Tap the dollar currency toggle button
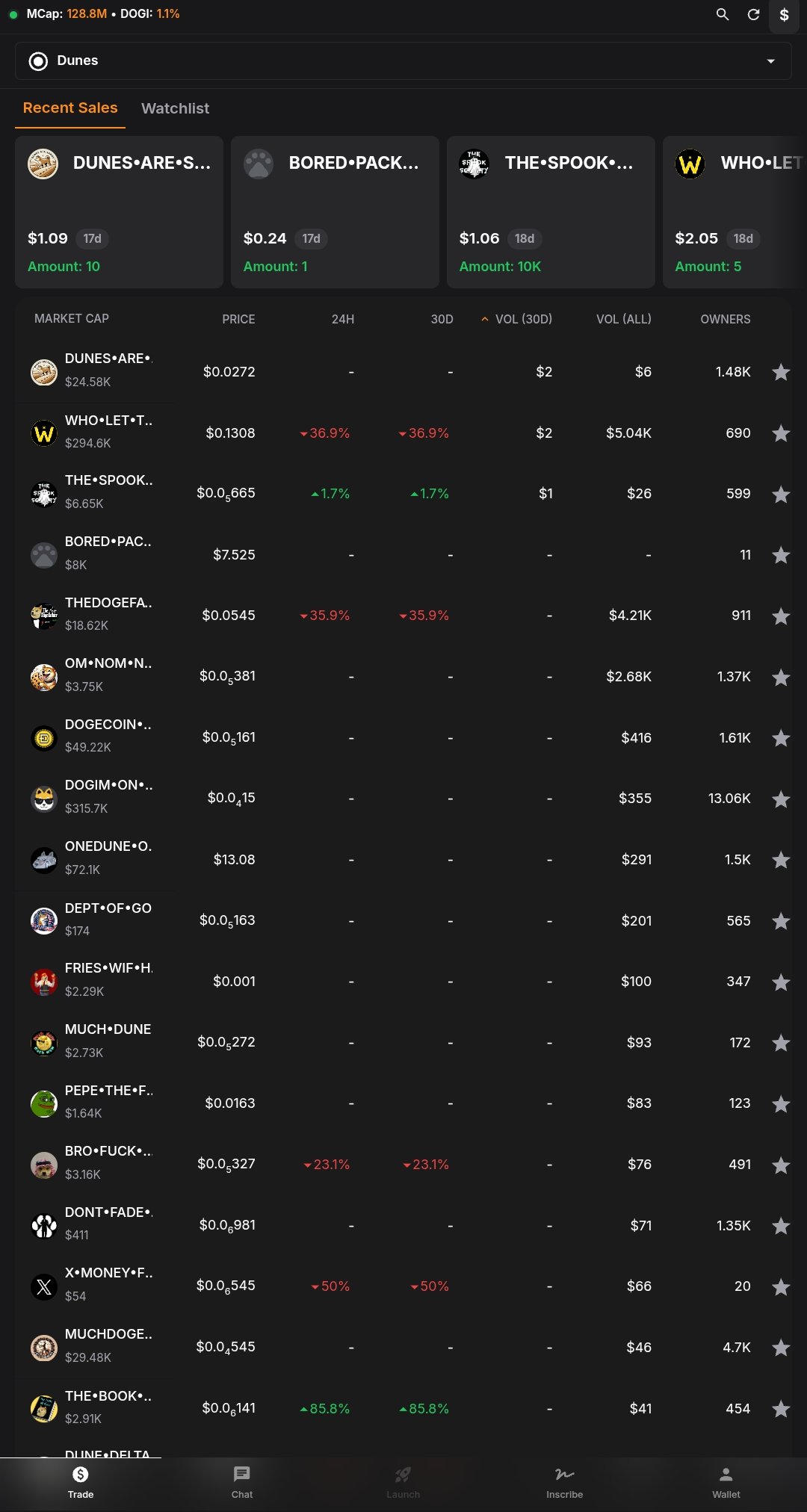Viewport: 807px width, 1512px height. (x=784, y=15)
